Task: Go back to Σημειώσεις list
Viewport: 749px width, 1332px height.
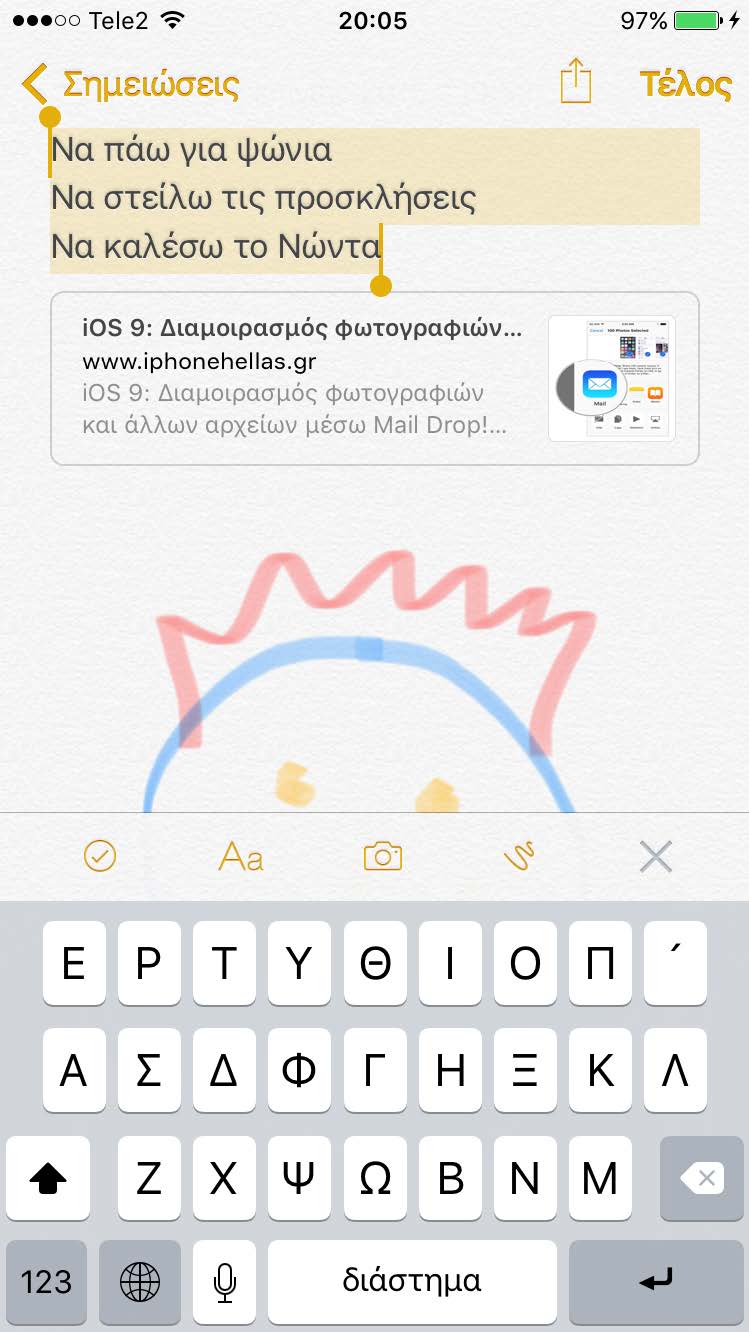Action: 130,84
